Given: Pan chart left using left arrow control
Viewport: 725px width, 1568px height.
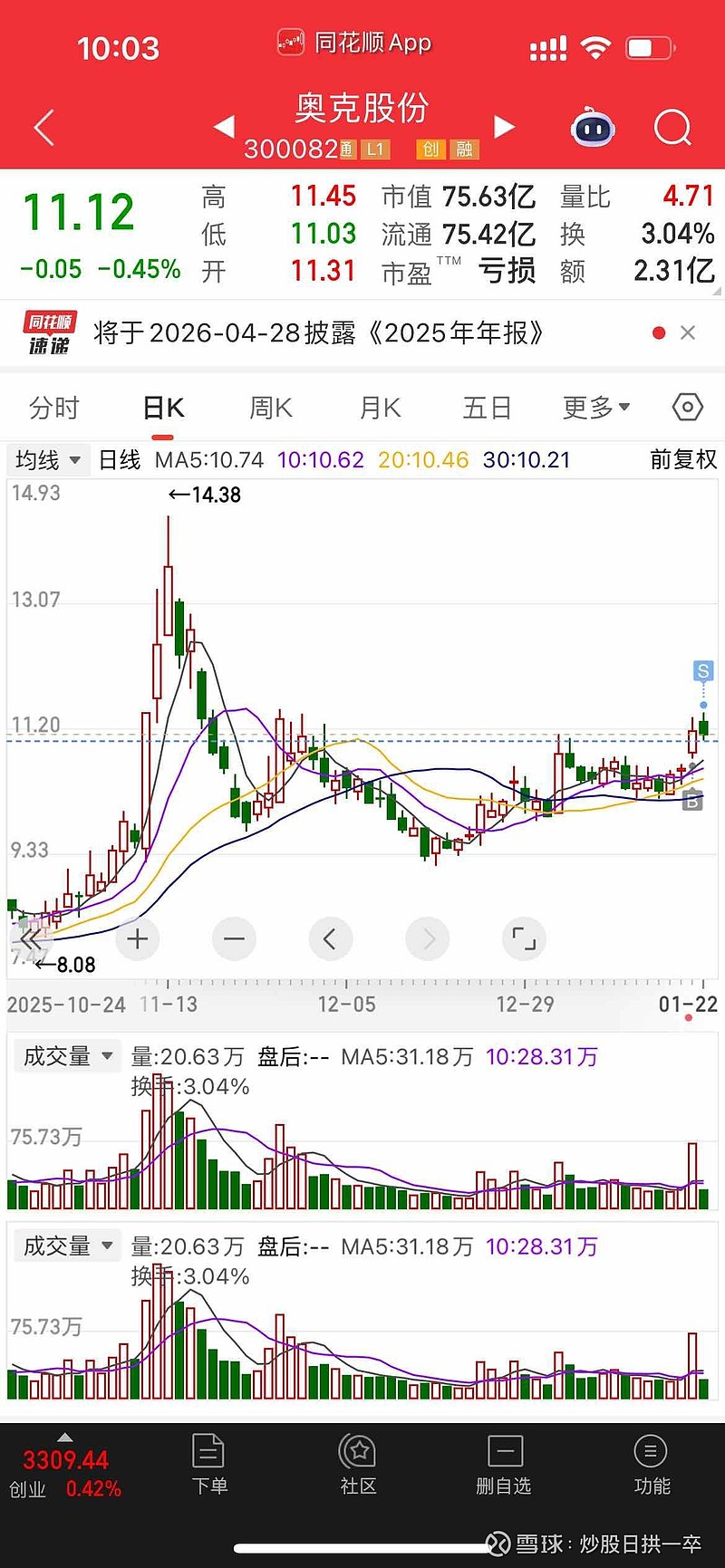Looking at the screenshot, I should point(331,939).
